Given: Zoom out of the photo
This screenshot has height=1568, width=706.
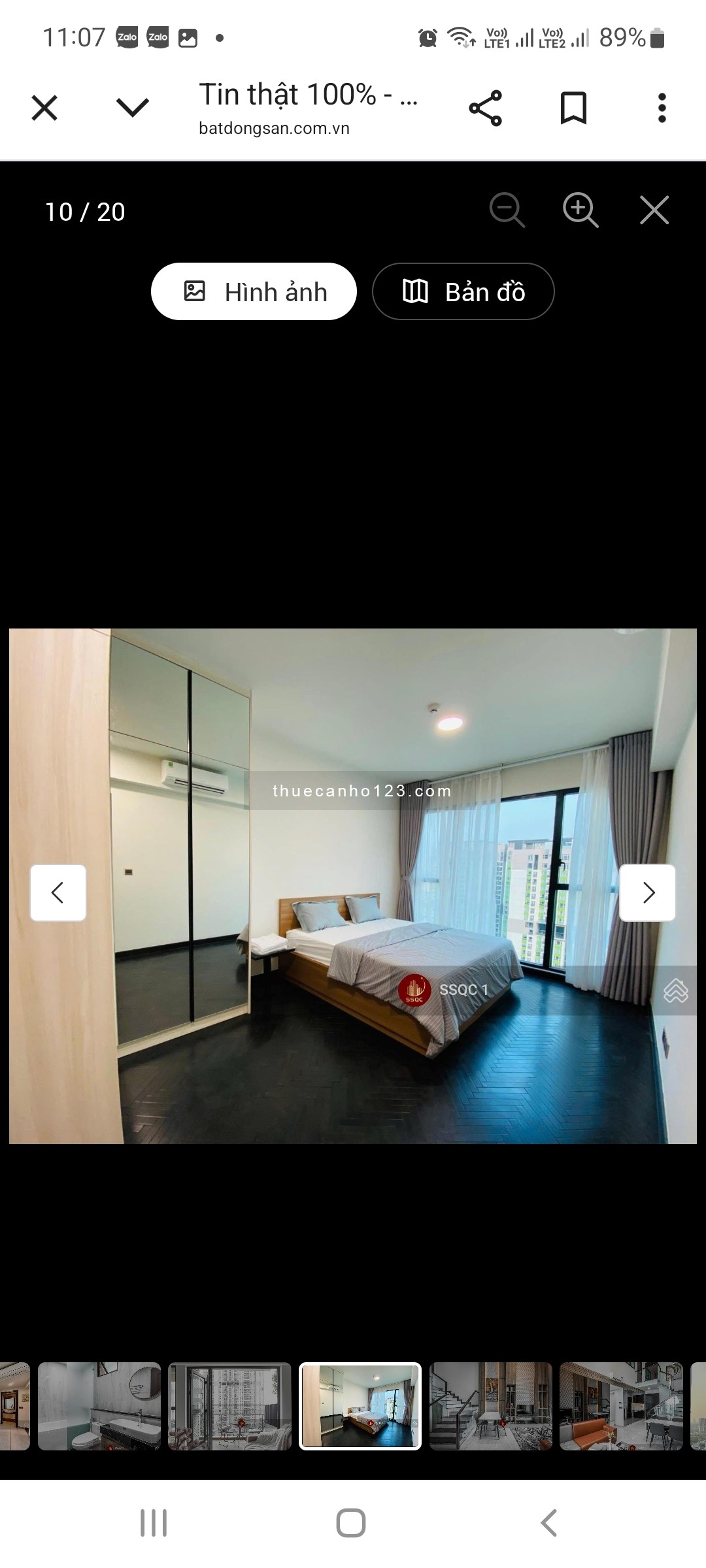Looking at the screenshot, I should point(507,210).
